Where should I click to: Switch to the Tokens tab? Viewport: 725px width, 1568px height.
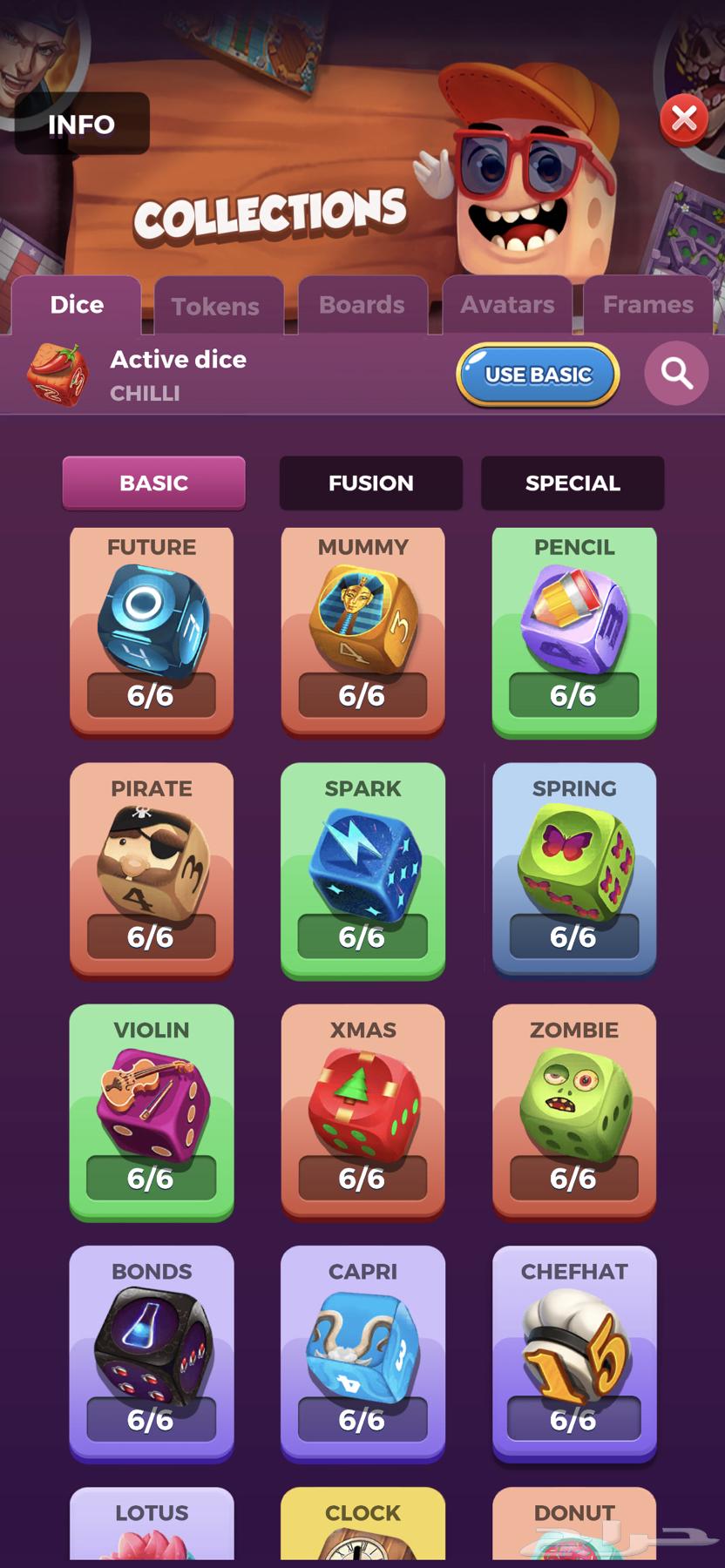pyautogui.click(x=215, y=306)
